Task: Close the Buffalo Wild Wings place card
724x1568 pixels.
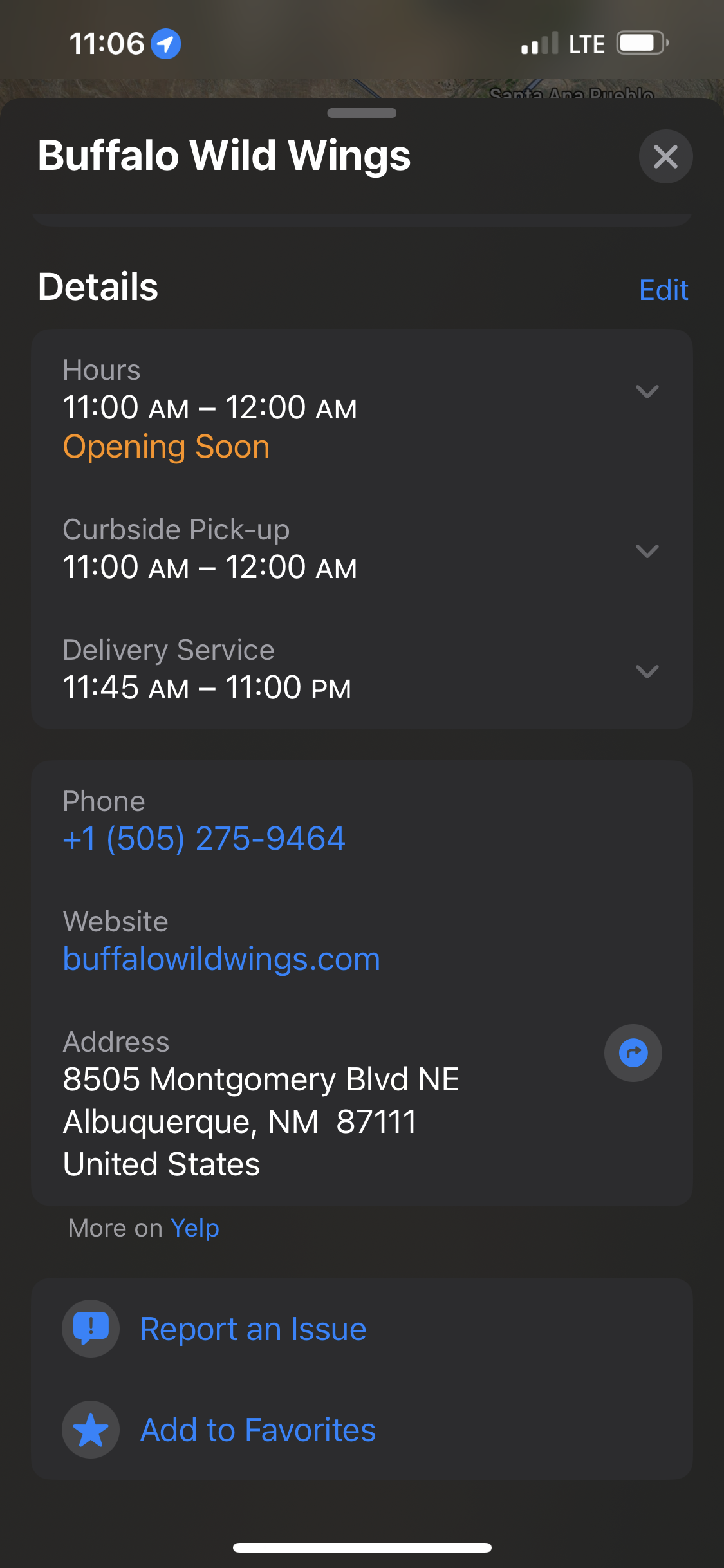Action: [665, 156]
